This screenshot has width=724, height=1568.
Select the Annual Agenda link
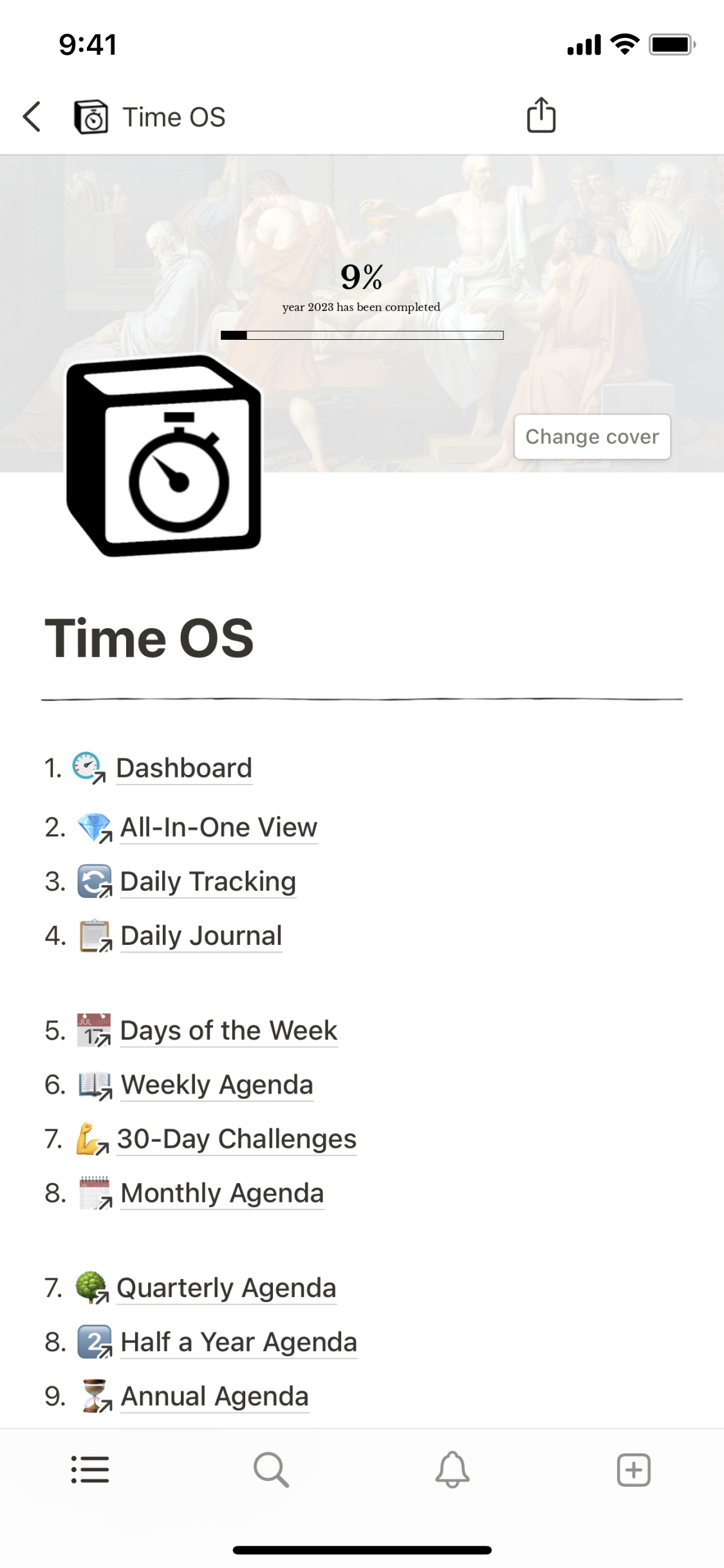tap(214, 1396)
